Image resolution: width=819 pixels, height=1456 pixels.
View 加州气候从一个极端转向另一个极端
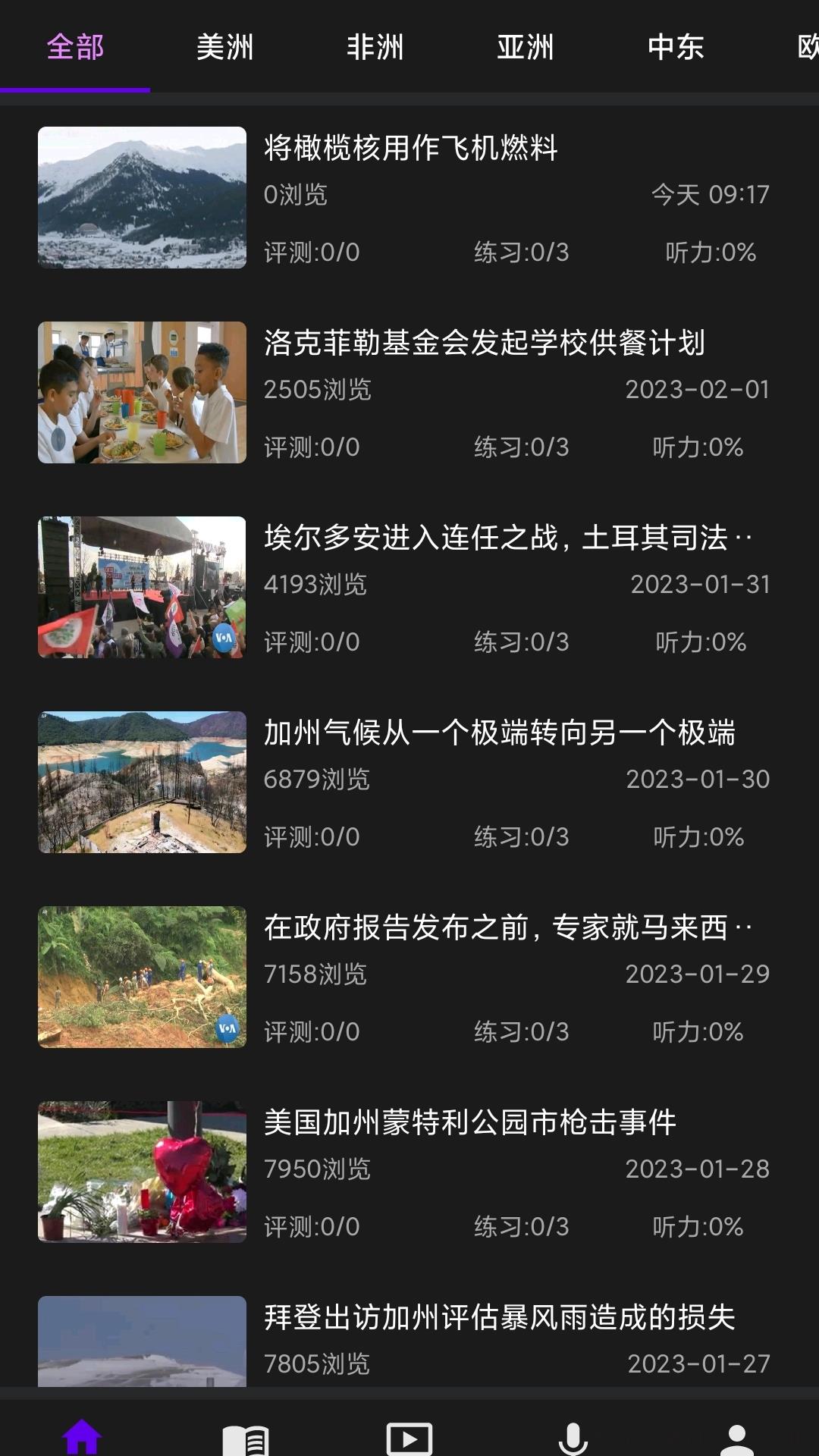click(x=499, y=733)
